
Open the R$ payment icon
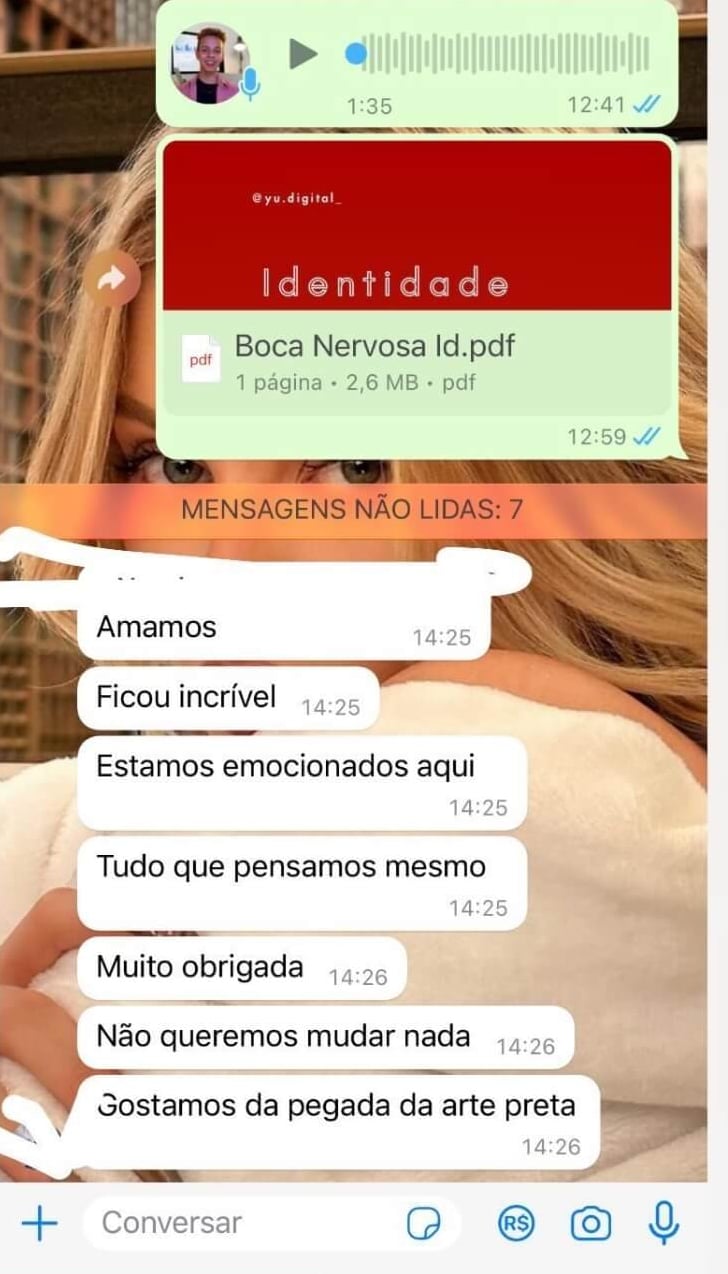pos(516,1223)
